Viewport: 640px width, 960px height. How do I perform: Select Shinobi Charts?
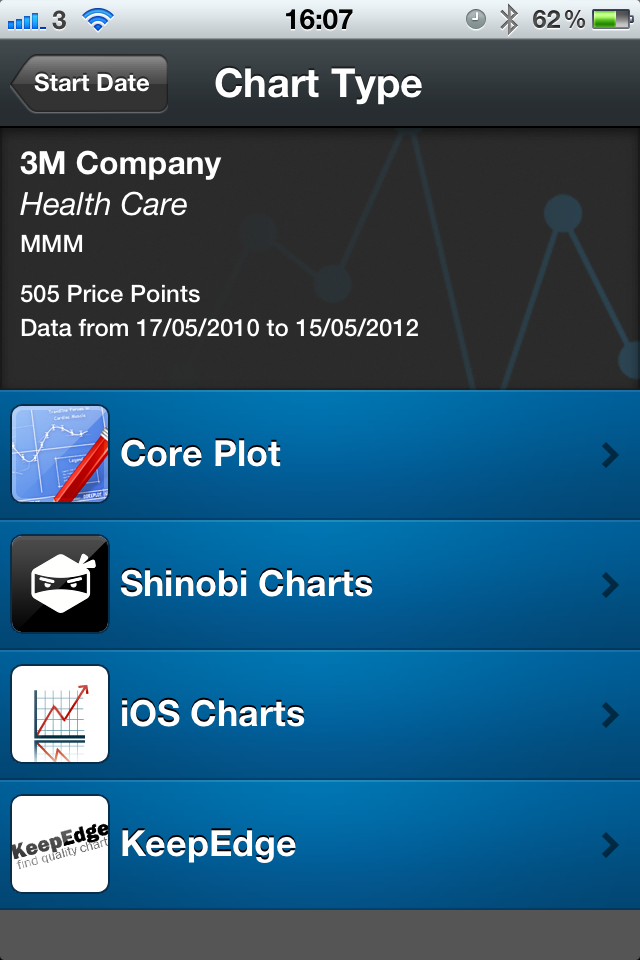coord(320,585)
